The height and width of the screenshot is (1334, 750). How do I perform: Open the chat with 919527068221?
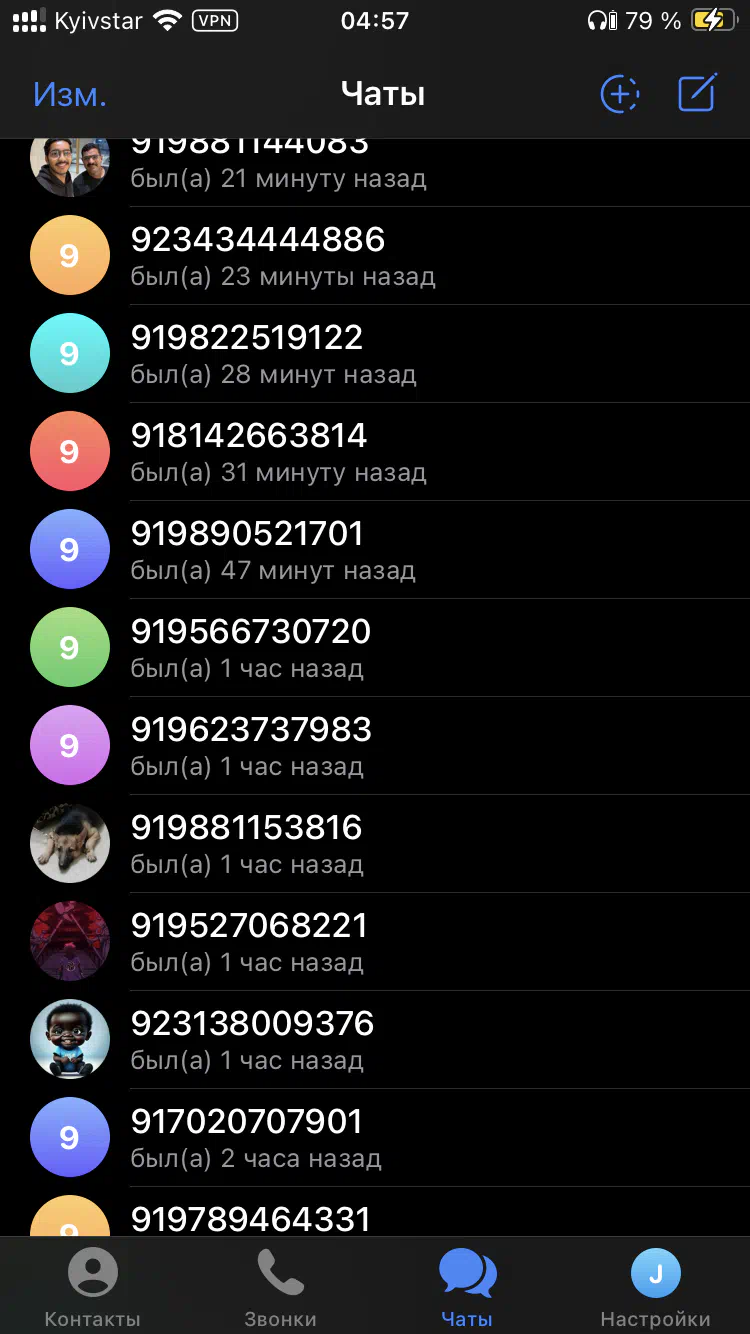(375, 942)
